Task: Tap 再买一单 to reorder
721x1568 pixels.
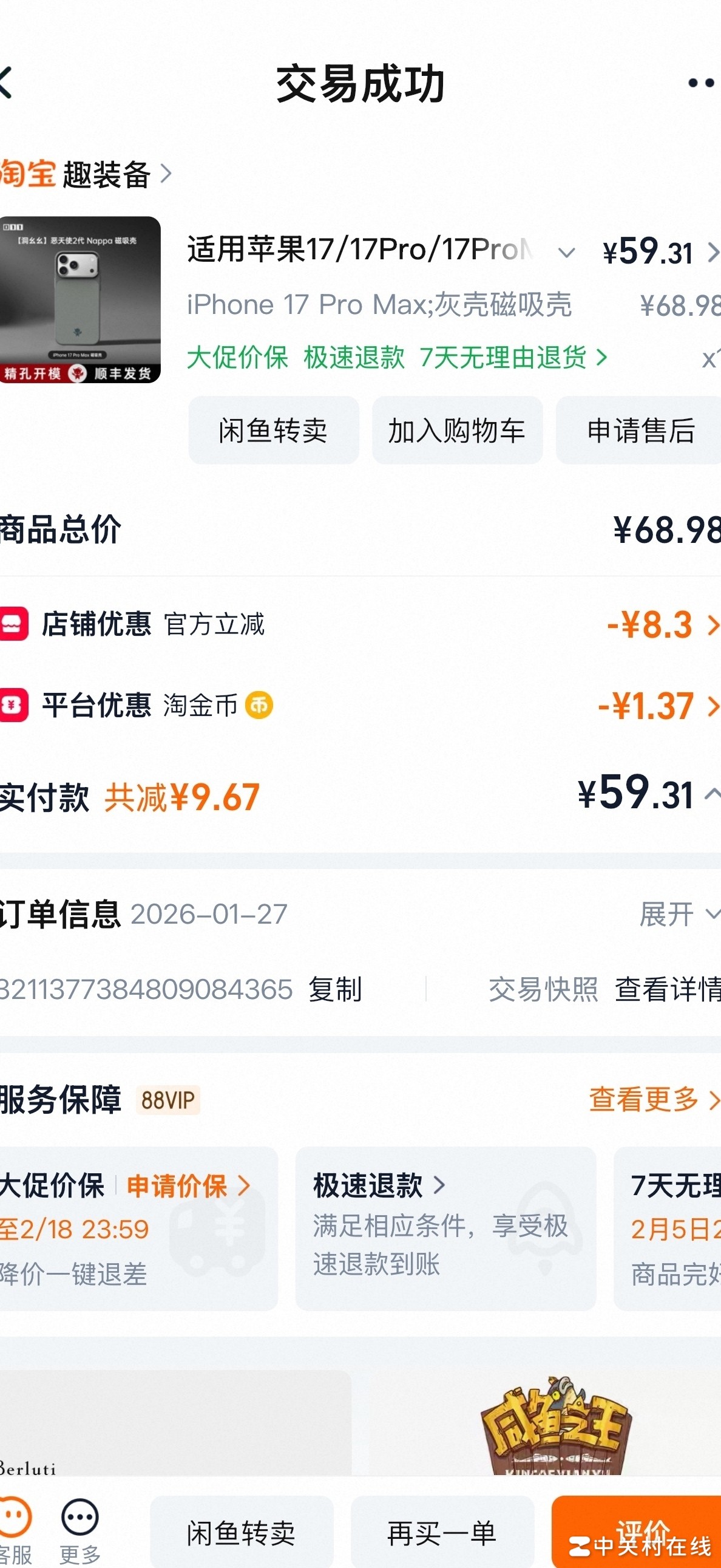Action: (442, 1533)
